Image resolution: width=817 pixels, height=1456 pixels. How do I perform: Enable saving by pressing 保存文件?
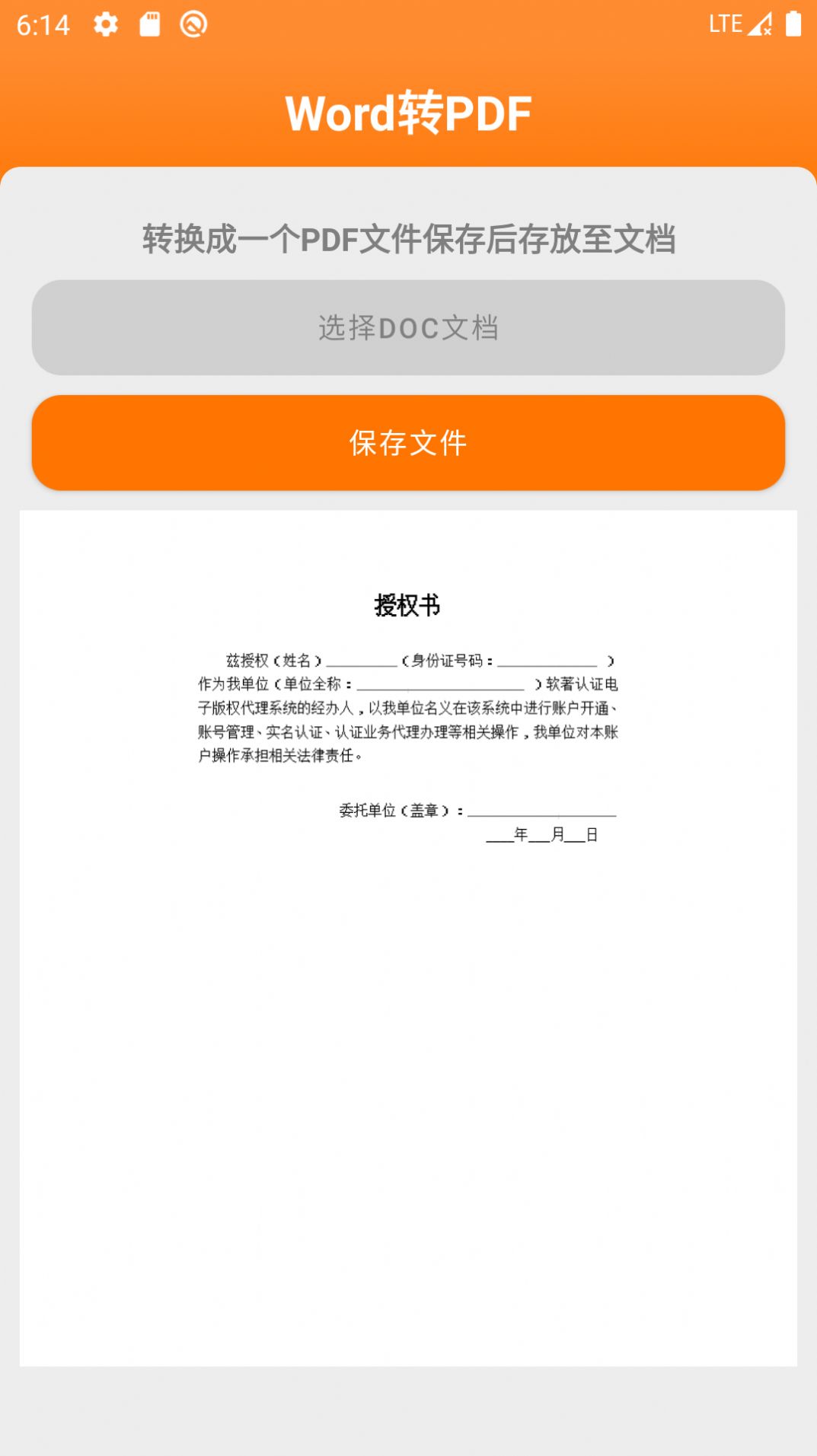[x=408, y=444]
